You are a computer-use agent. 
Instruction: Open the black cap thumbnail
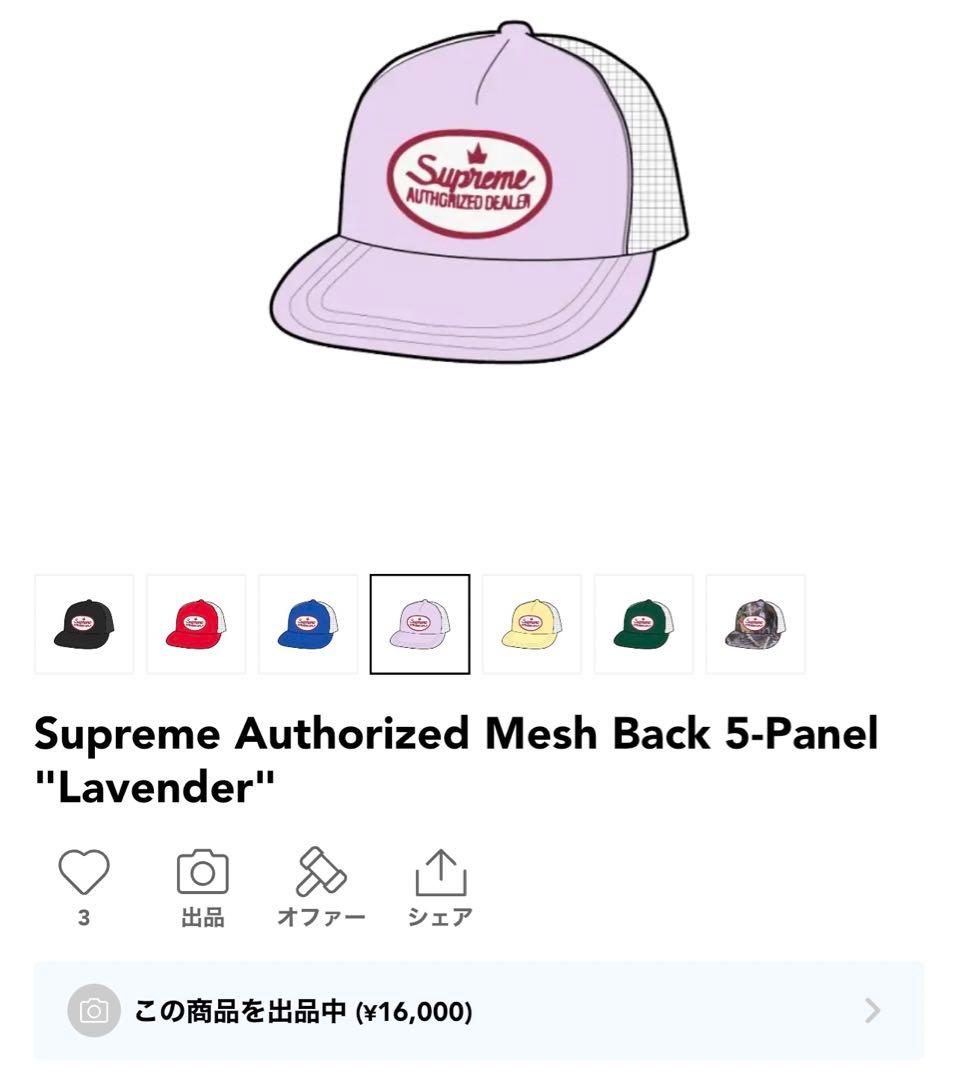tap(84, 624)
